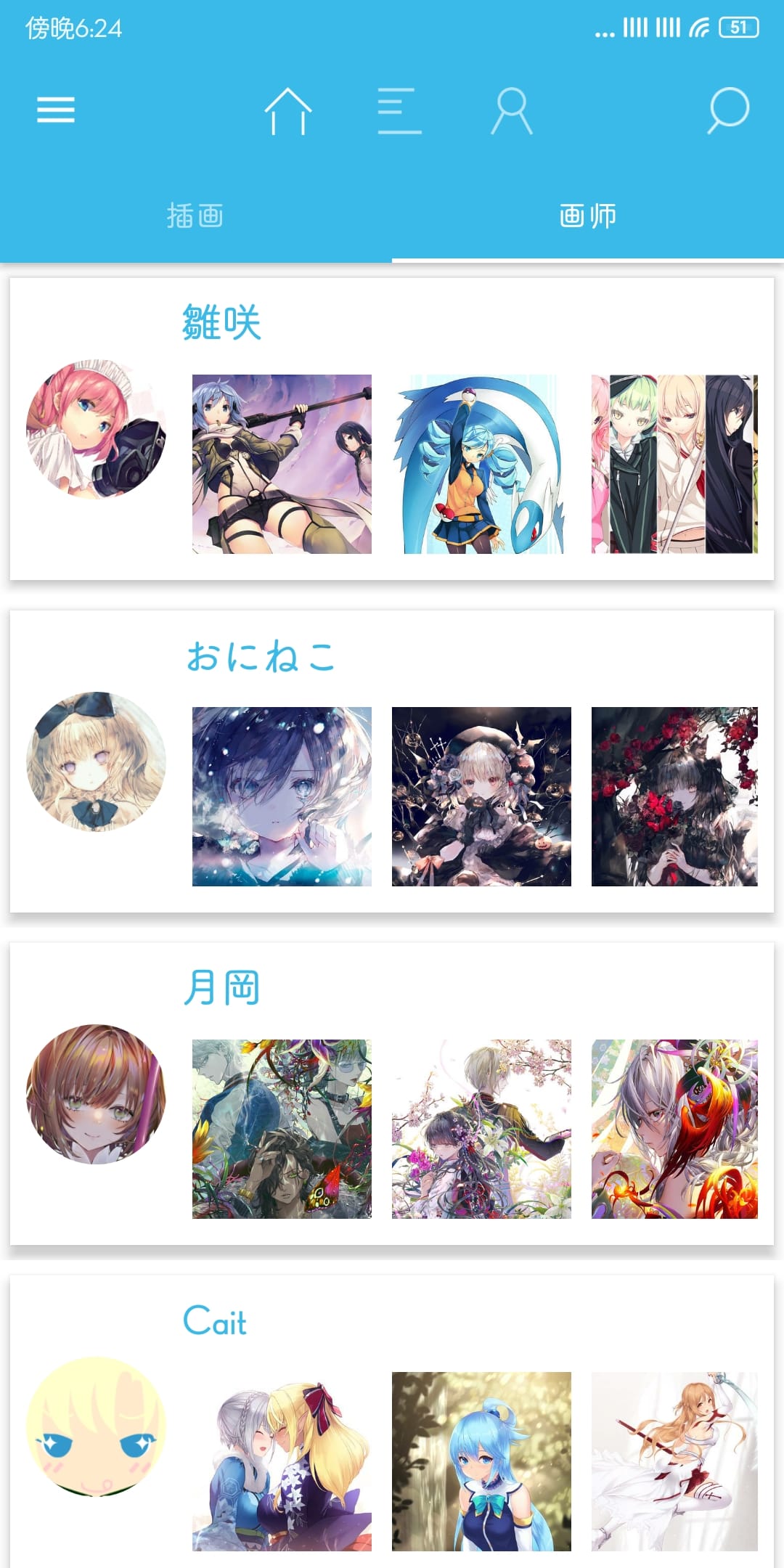Select the 画师 tab
This screenshot has width=784, height=1568.
point(587,216)
